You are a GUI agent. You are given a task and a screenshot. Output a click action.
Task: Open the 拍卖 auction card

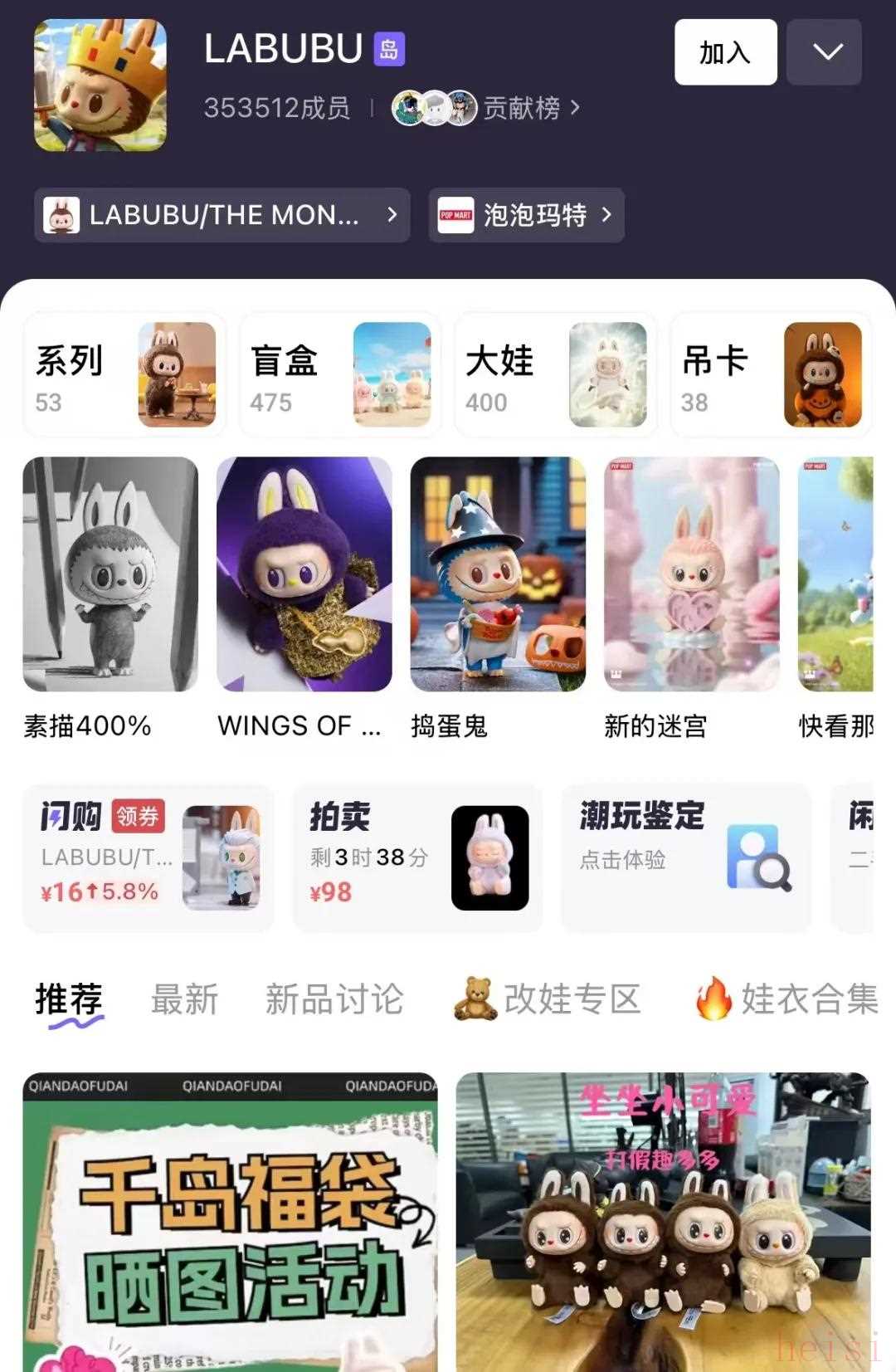(417, 857)
